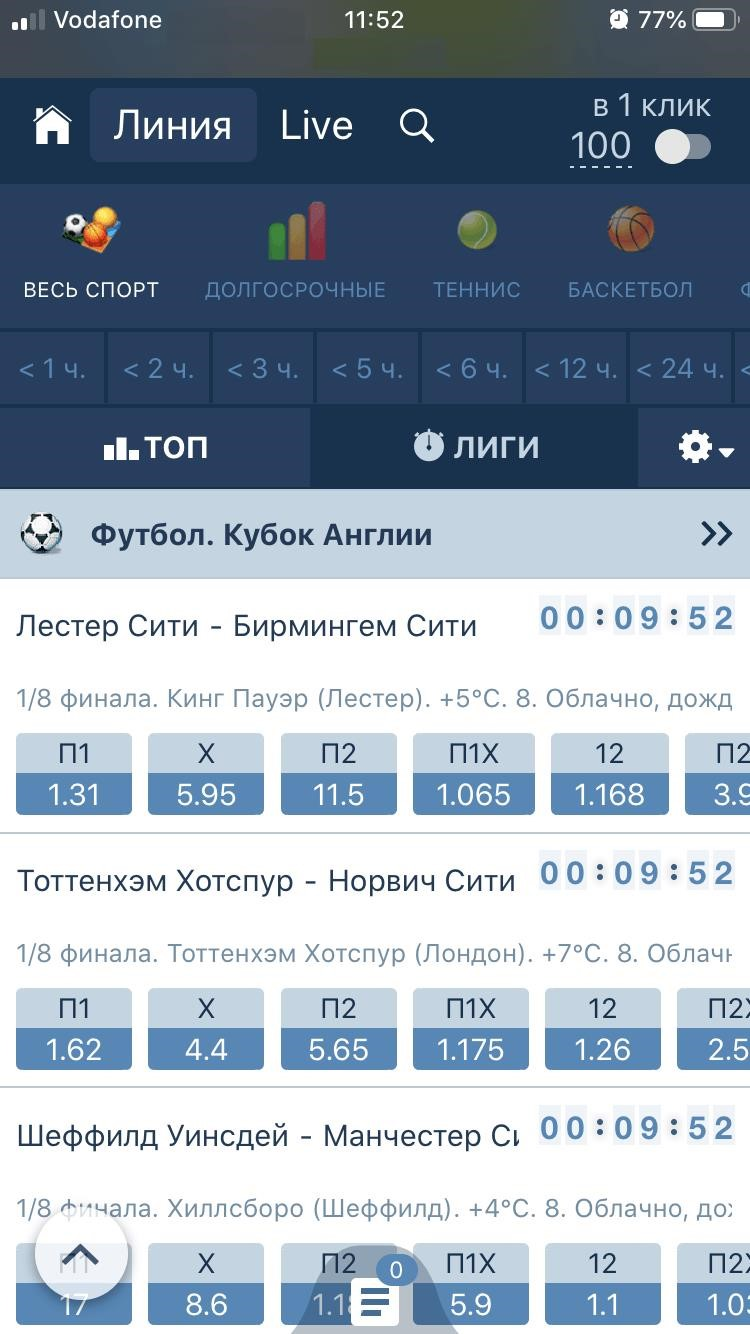Image resolution: width=750 pixels, height=1334 pixels.
Task: Edit the one-click stake amount 100
Action: point(601,147)
